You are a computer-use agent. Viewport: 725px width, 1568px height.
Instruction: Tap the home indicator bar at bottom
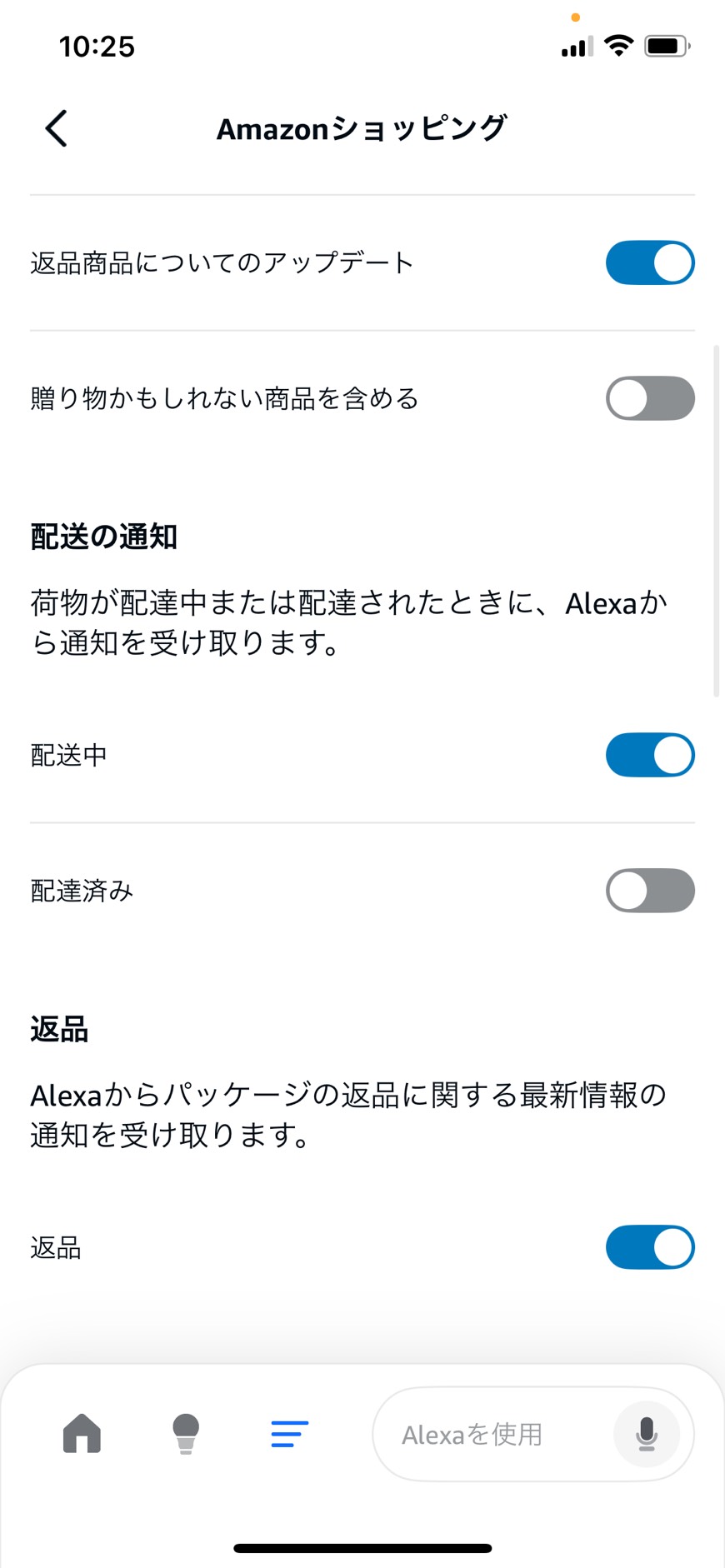tap(362, 1544)
